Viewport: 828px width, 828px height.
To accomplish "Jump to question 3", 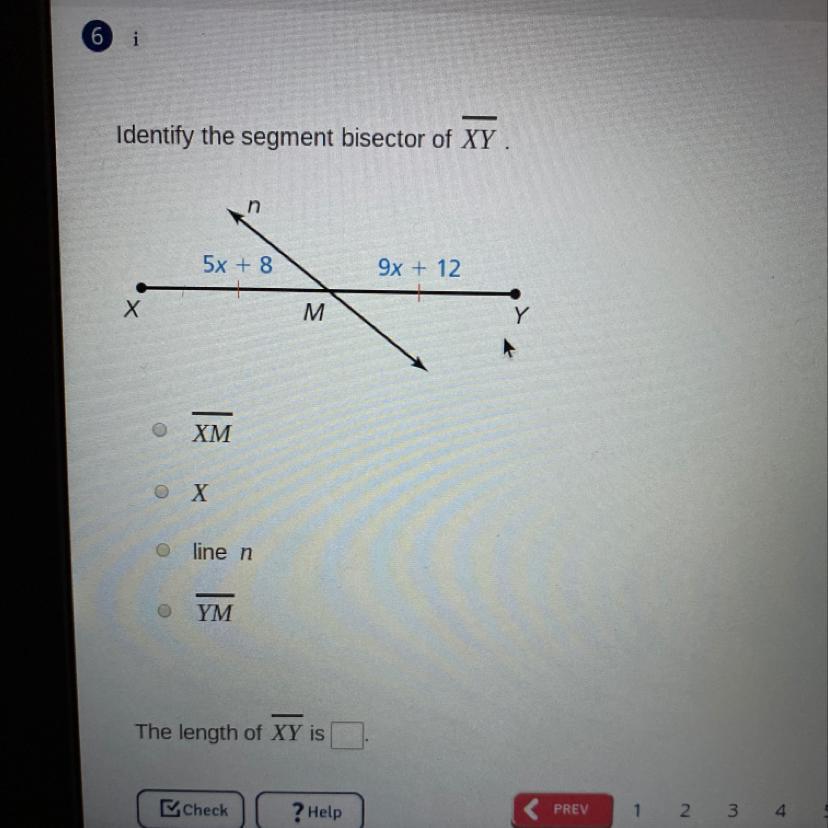I will click(x=733, y=809).
